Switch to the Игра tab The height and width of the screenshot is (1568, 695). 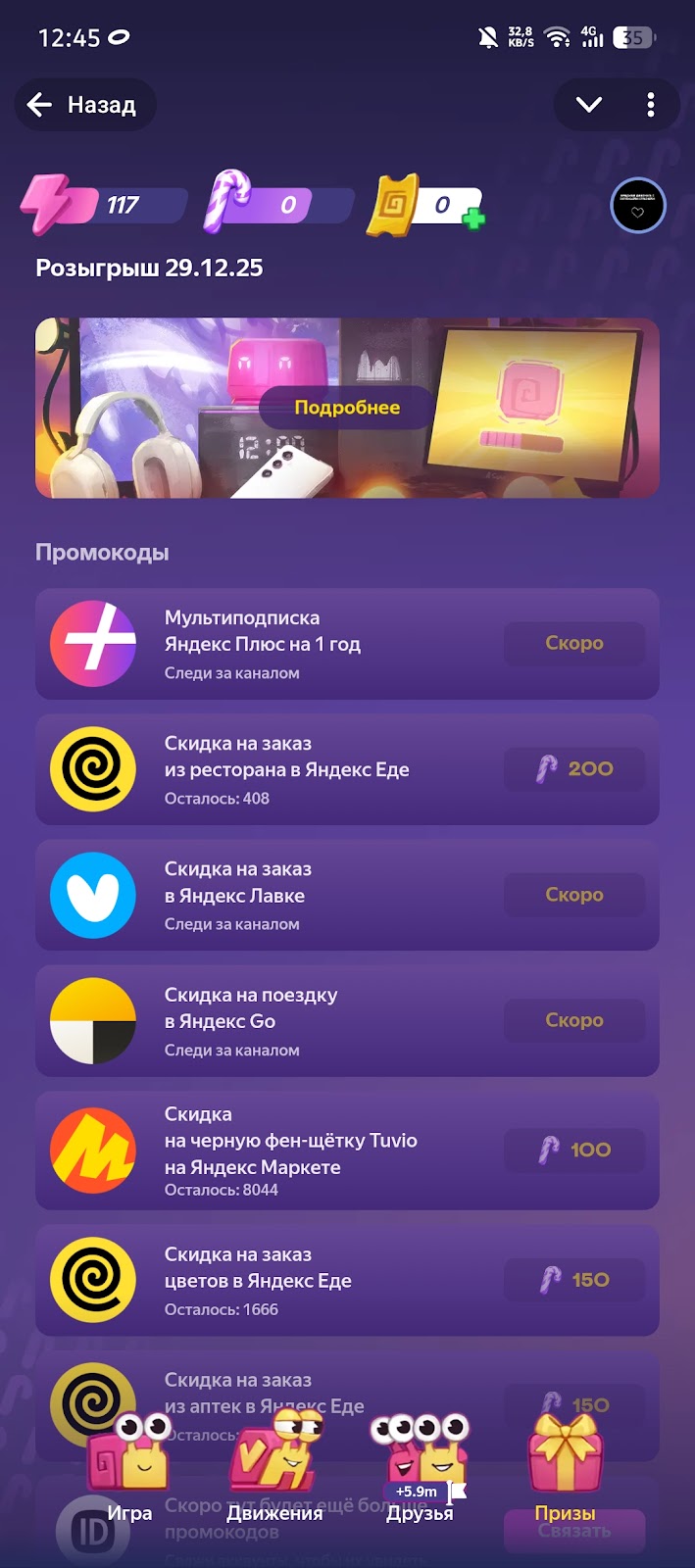point(129,1470)
